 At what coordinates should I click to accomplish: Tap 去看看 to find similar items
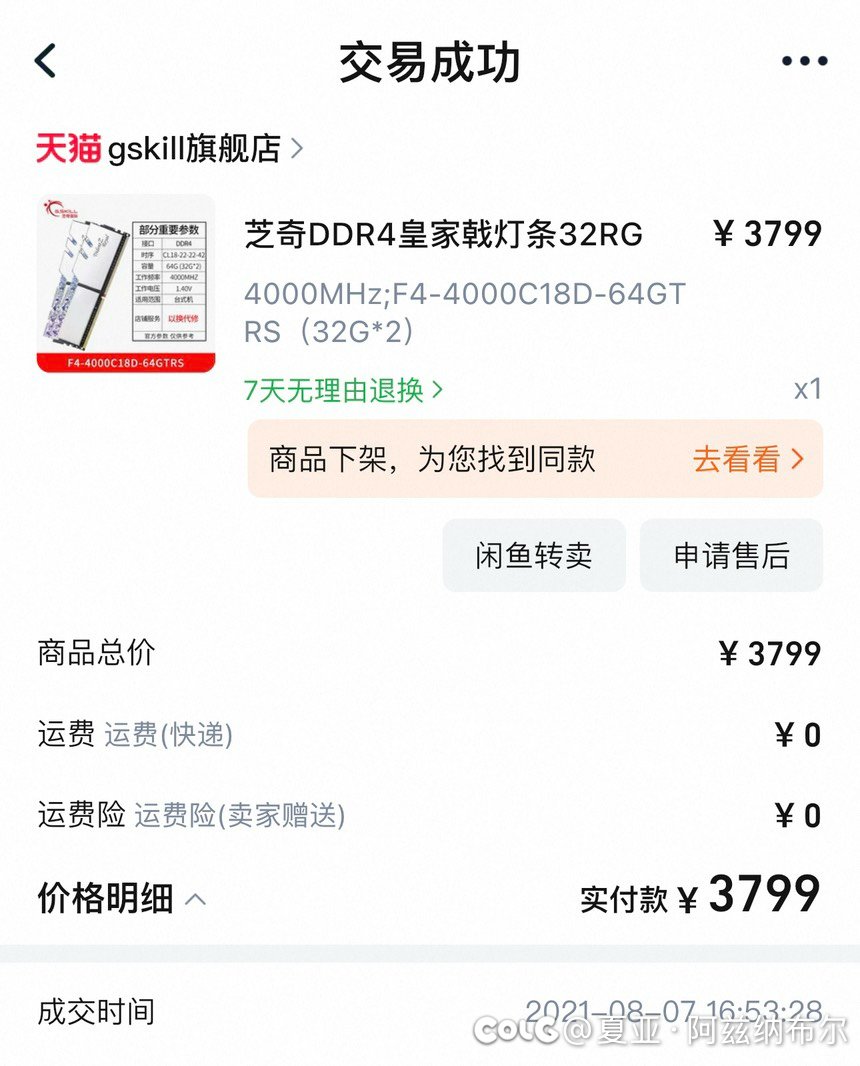click(748, 459)
